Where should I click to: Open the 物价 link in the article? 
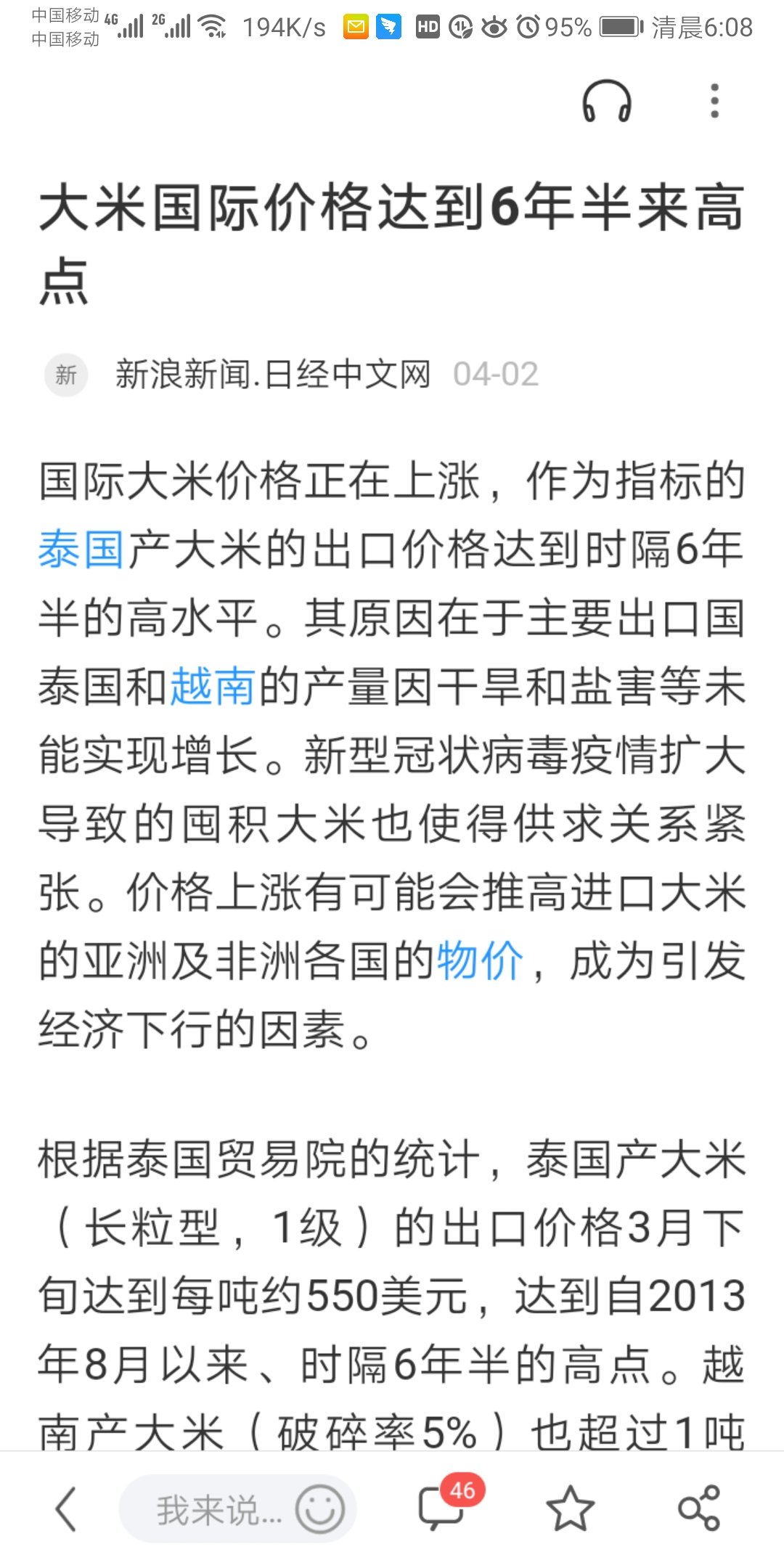click(479, 961)
